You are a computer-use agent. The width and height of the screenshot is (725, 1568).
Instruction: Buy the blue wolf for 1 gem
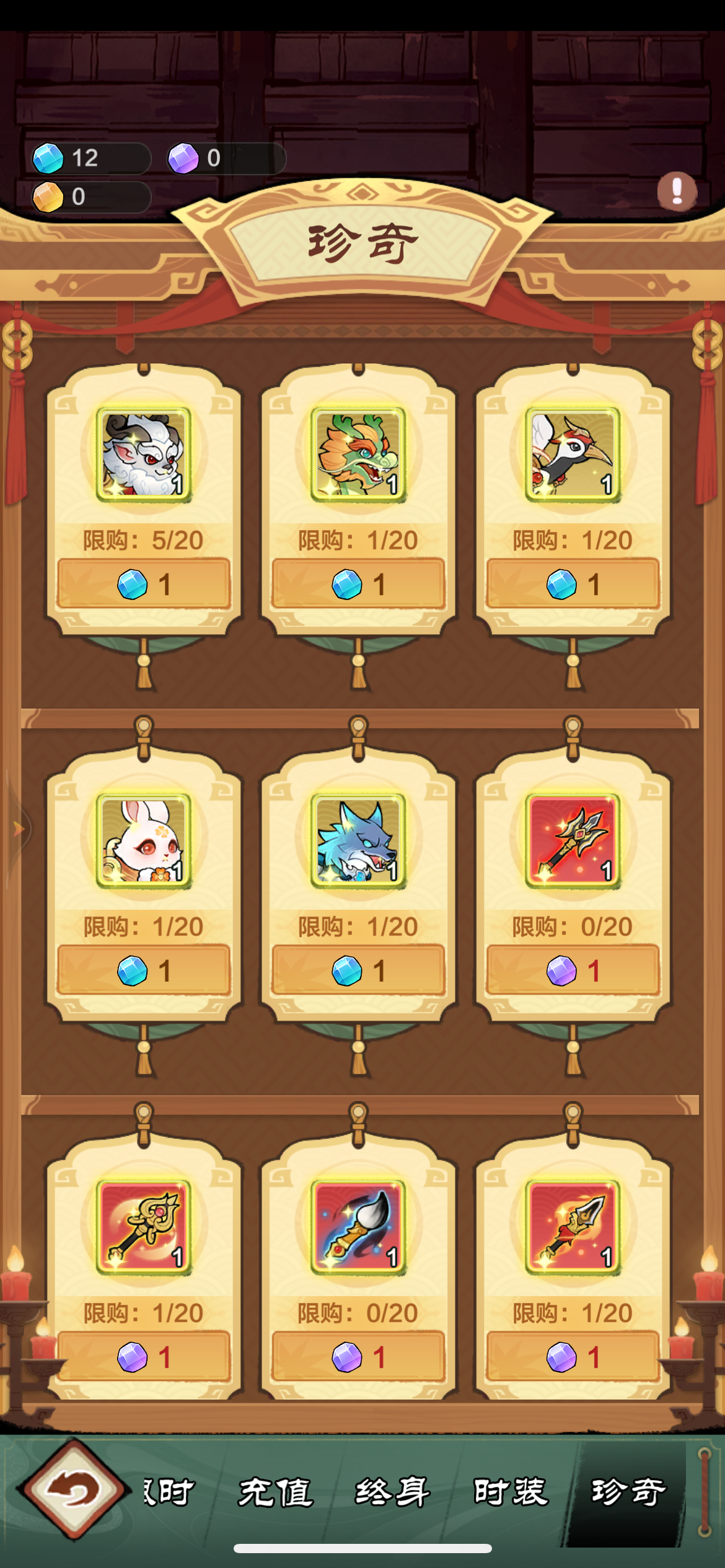point(358,971)
